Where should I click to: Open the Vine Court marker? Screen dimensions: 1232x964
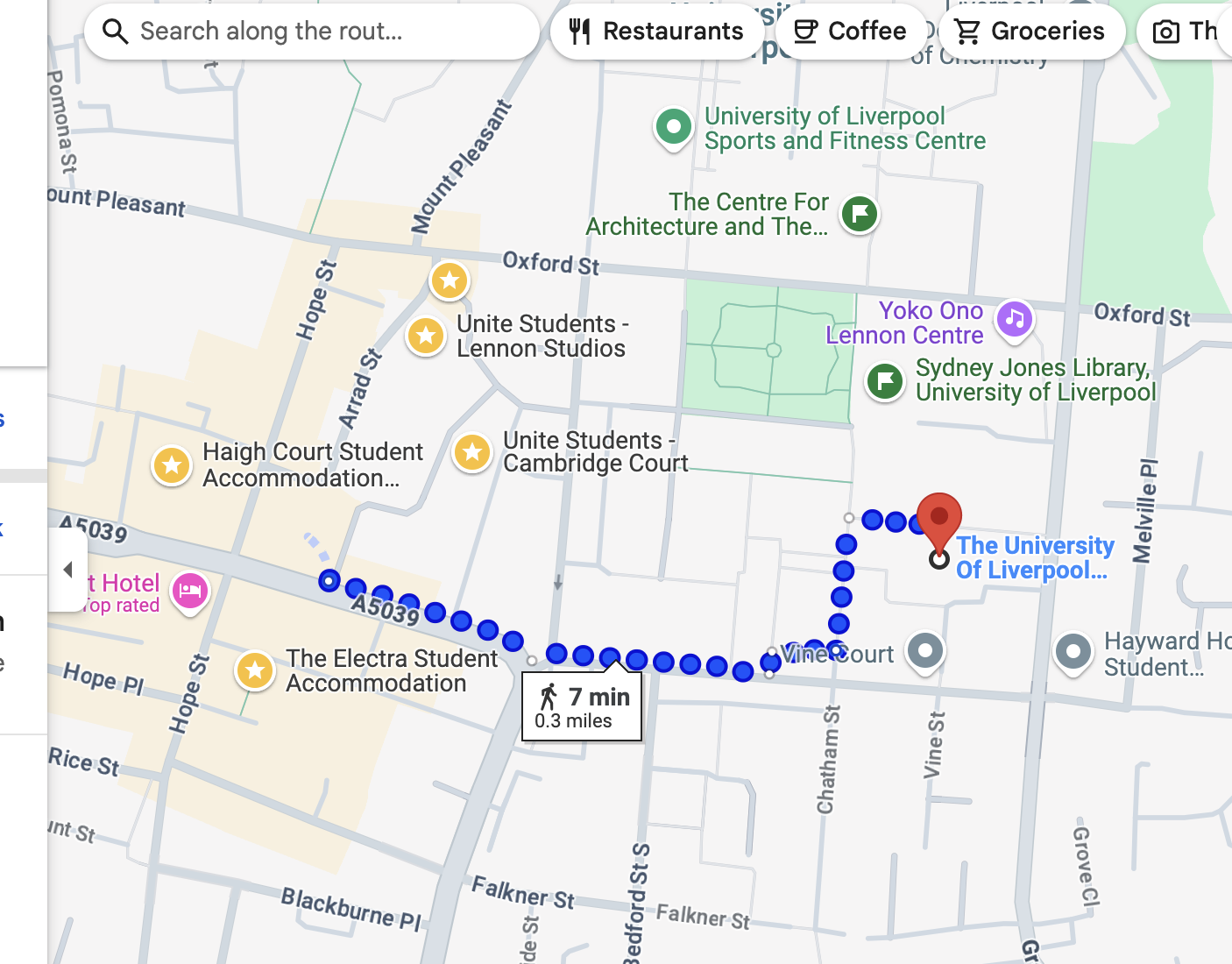tap(924, 651)
